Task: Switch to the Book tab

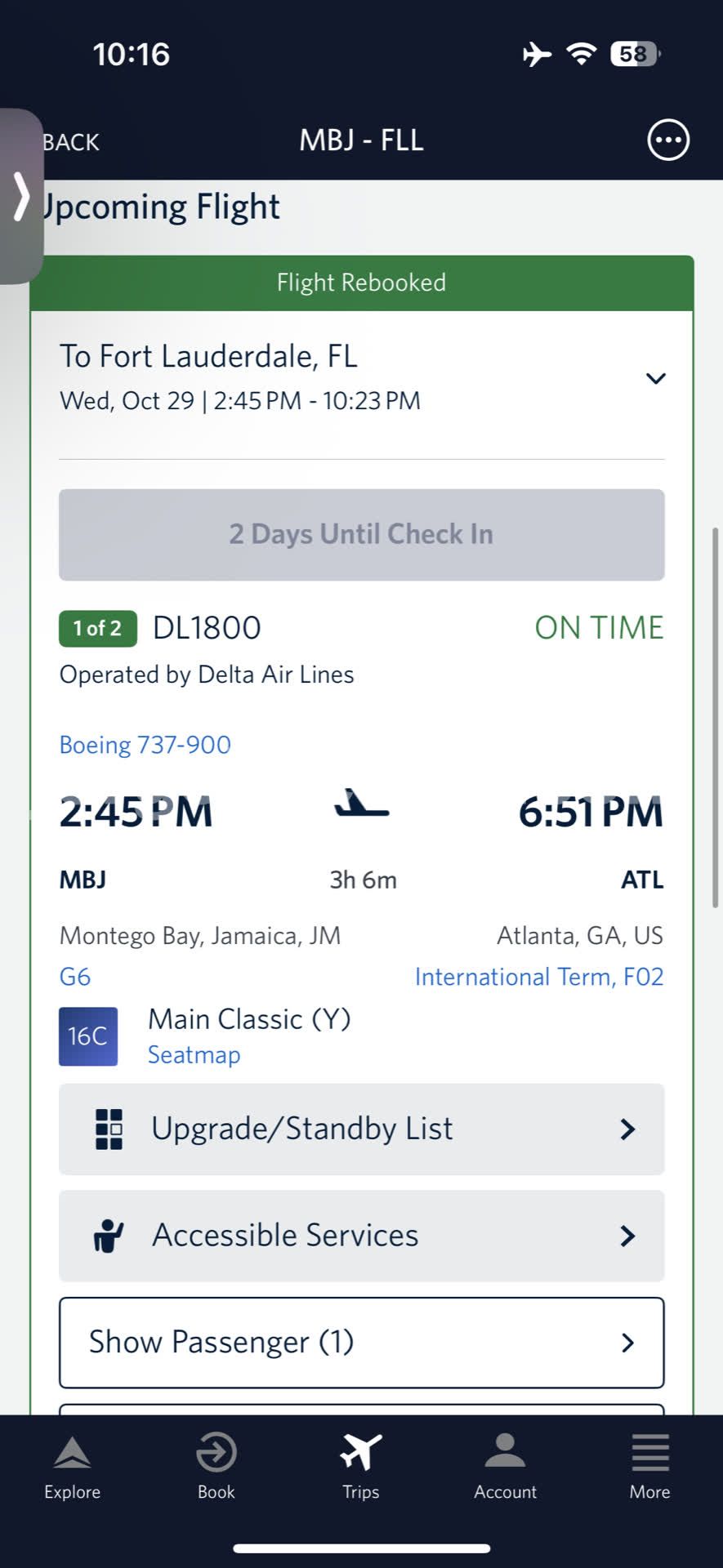Action: (216, 1468)
